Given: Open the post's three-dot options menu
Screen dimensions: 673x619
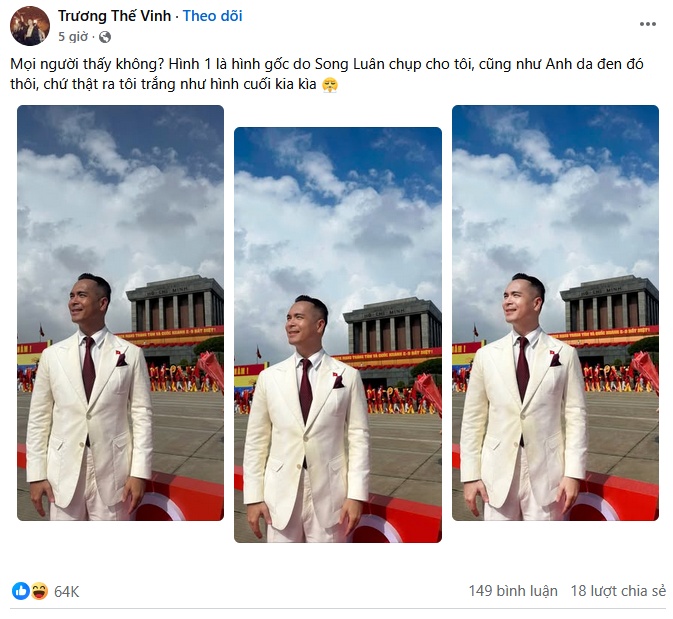Looking at the screenshot, I should (x=648, y=24).
